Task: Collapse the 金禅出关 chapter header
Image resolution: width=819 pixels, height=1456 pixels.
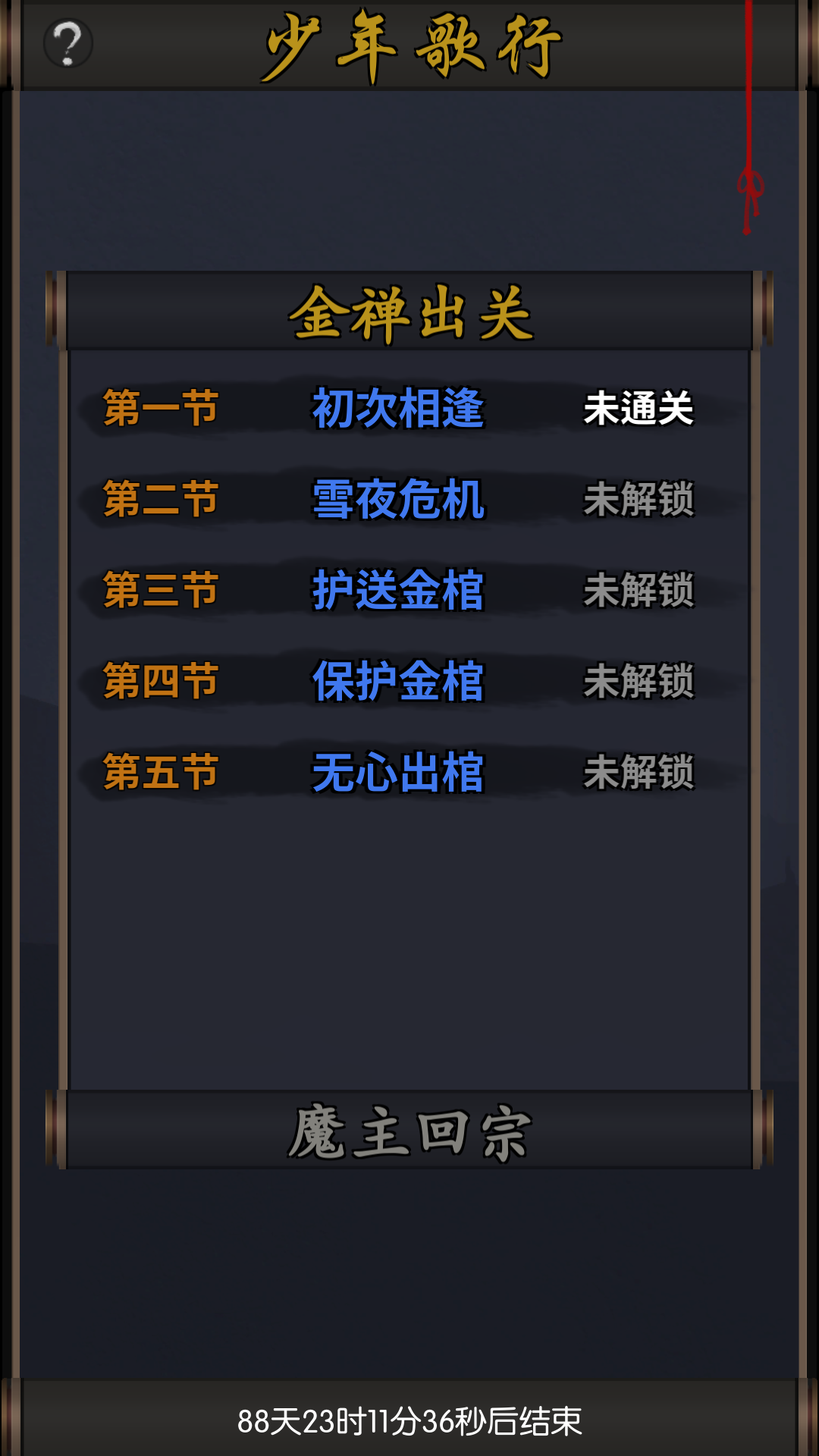Action: coord(409,312)
